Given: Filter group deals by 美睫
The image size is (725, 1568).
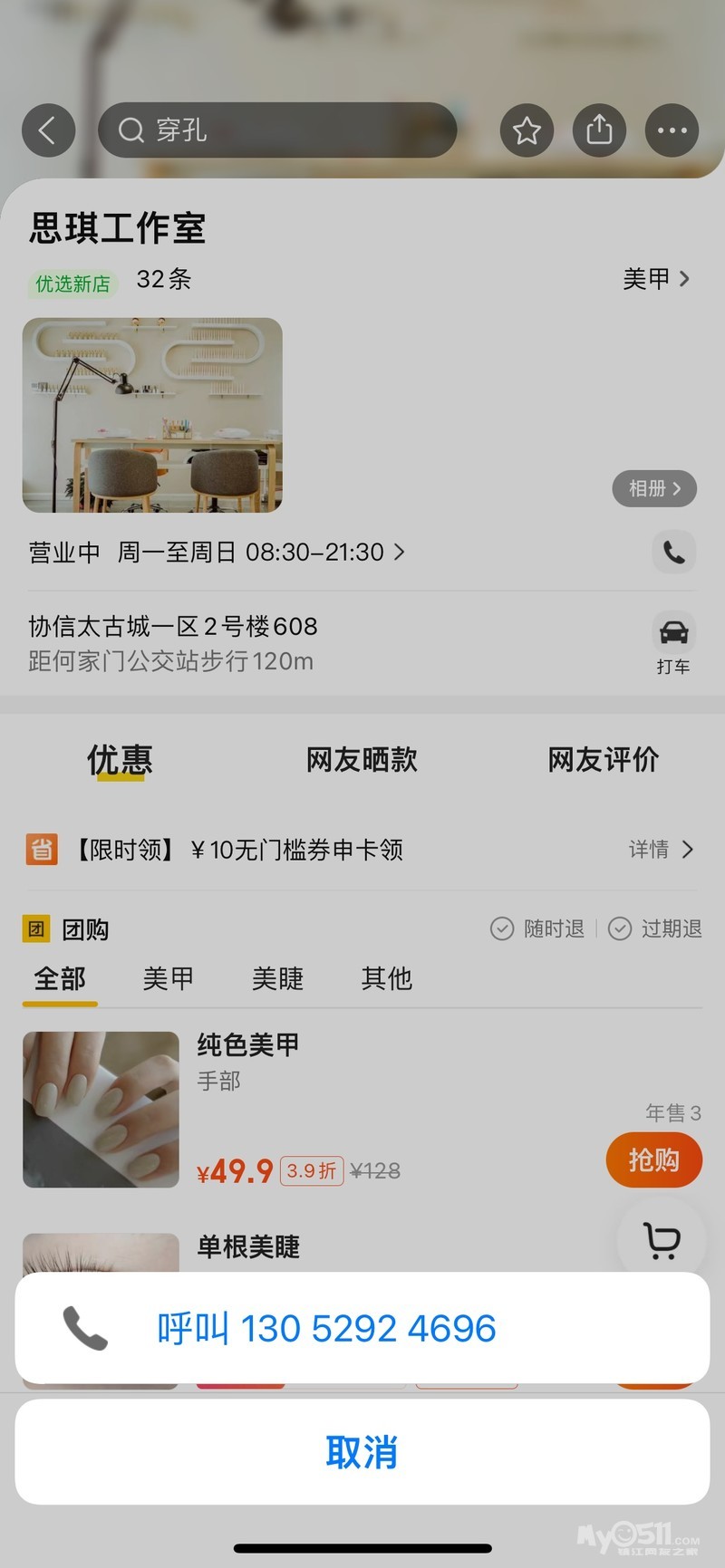Looking at the screenshot, I should click(x=277, y=978).
